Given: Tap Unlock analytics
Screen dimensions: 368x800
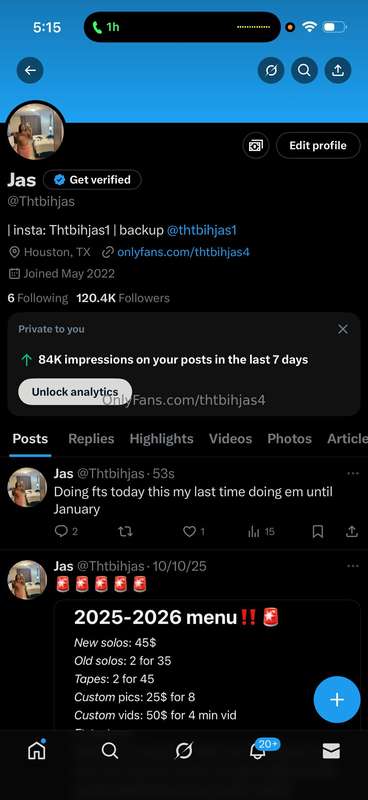Looking at the screenshot, I should point(75,392).
